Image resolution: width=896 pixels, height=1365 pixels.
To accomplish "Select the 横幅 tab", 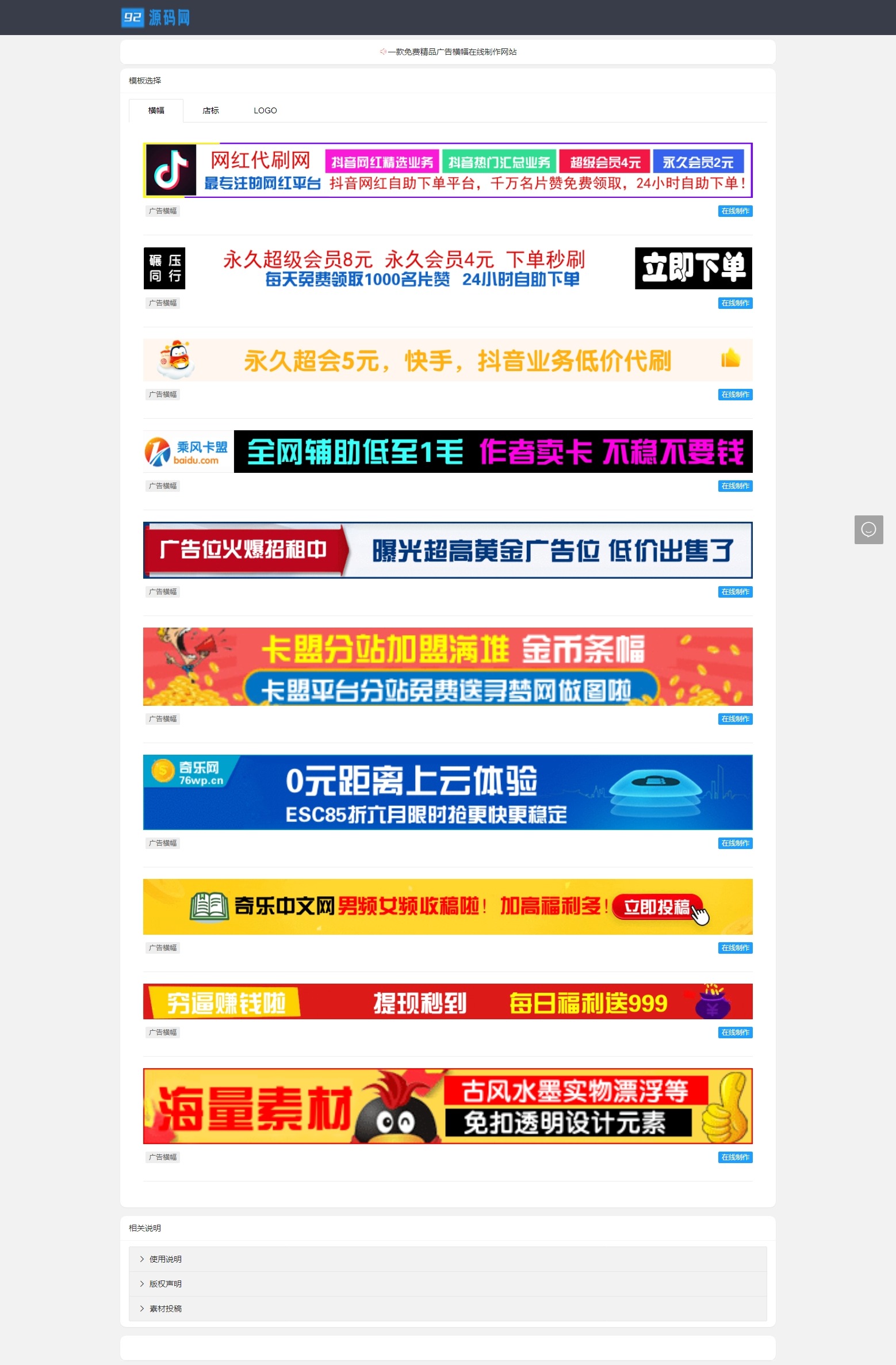I will (156, 110).
